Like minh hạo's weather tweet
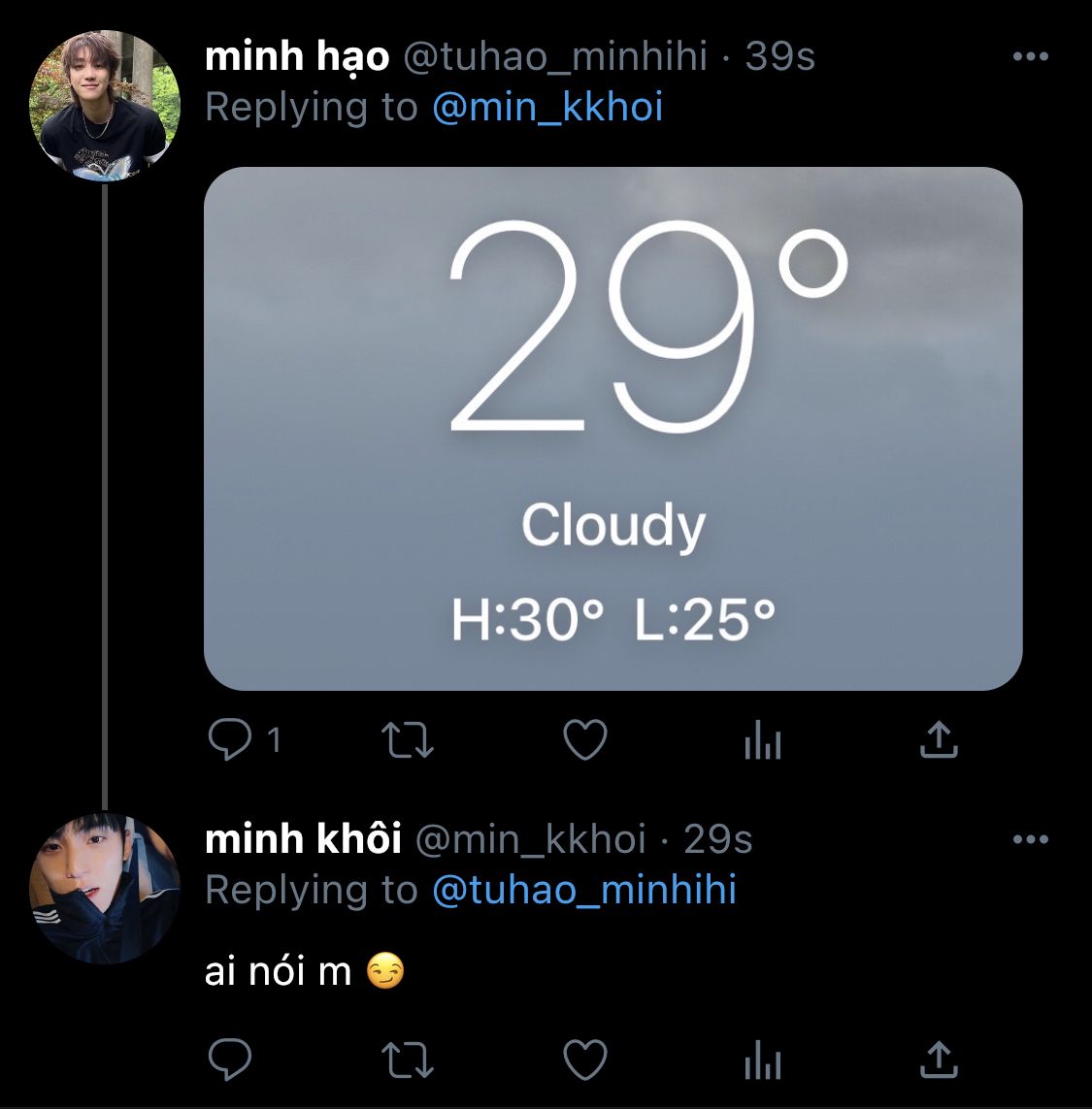 tap(585, 739)
